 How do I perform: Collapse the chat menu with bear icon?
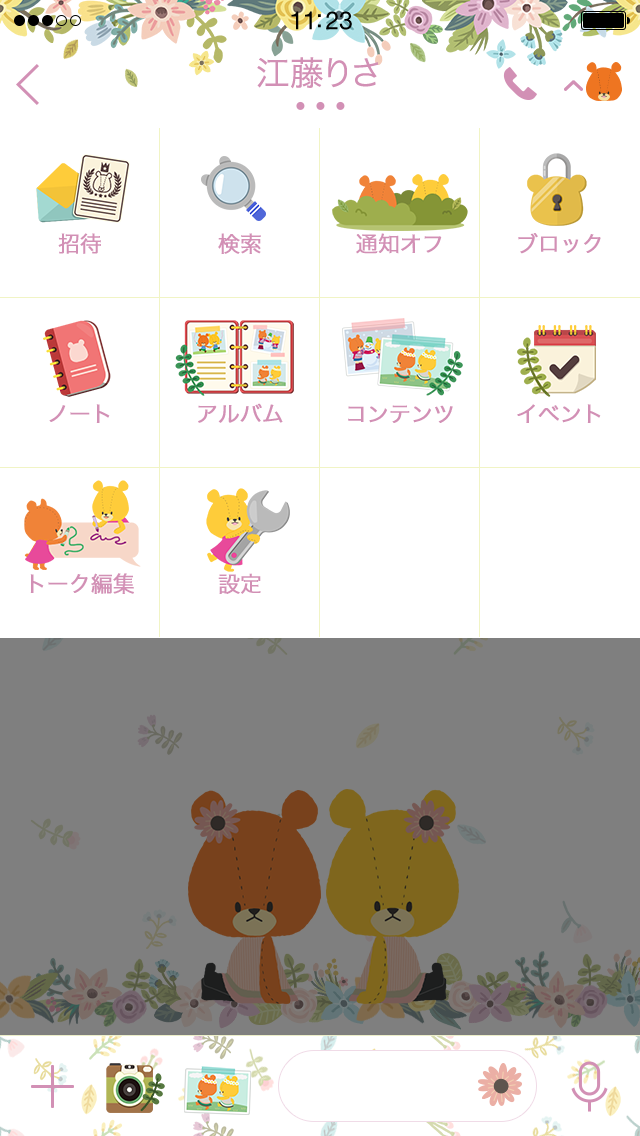tap(593, 84)
